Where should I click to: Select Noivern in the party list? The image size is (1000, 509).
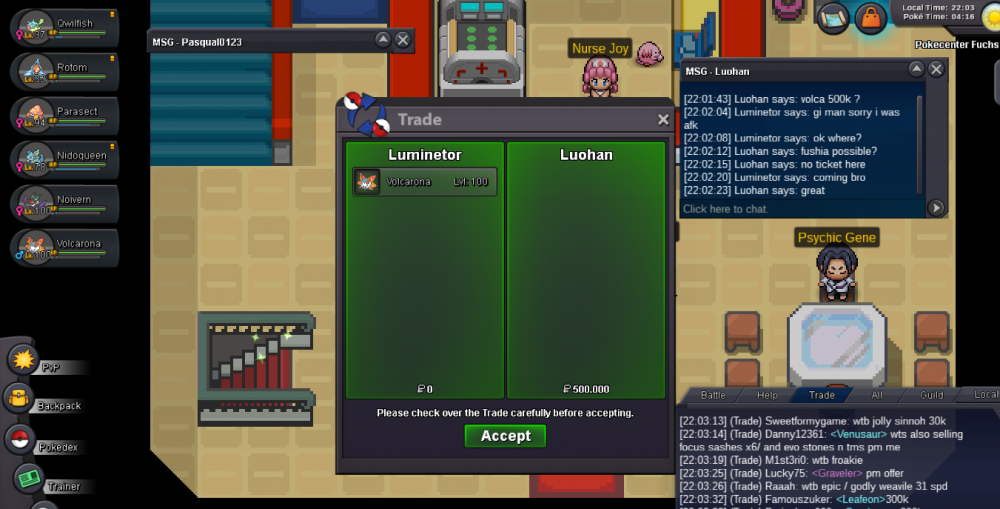click(65, 202)
